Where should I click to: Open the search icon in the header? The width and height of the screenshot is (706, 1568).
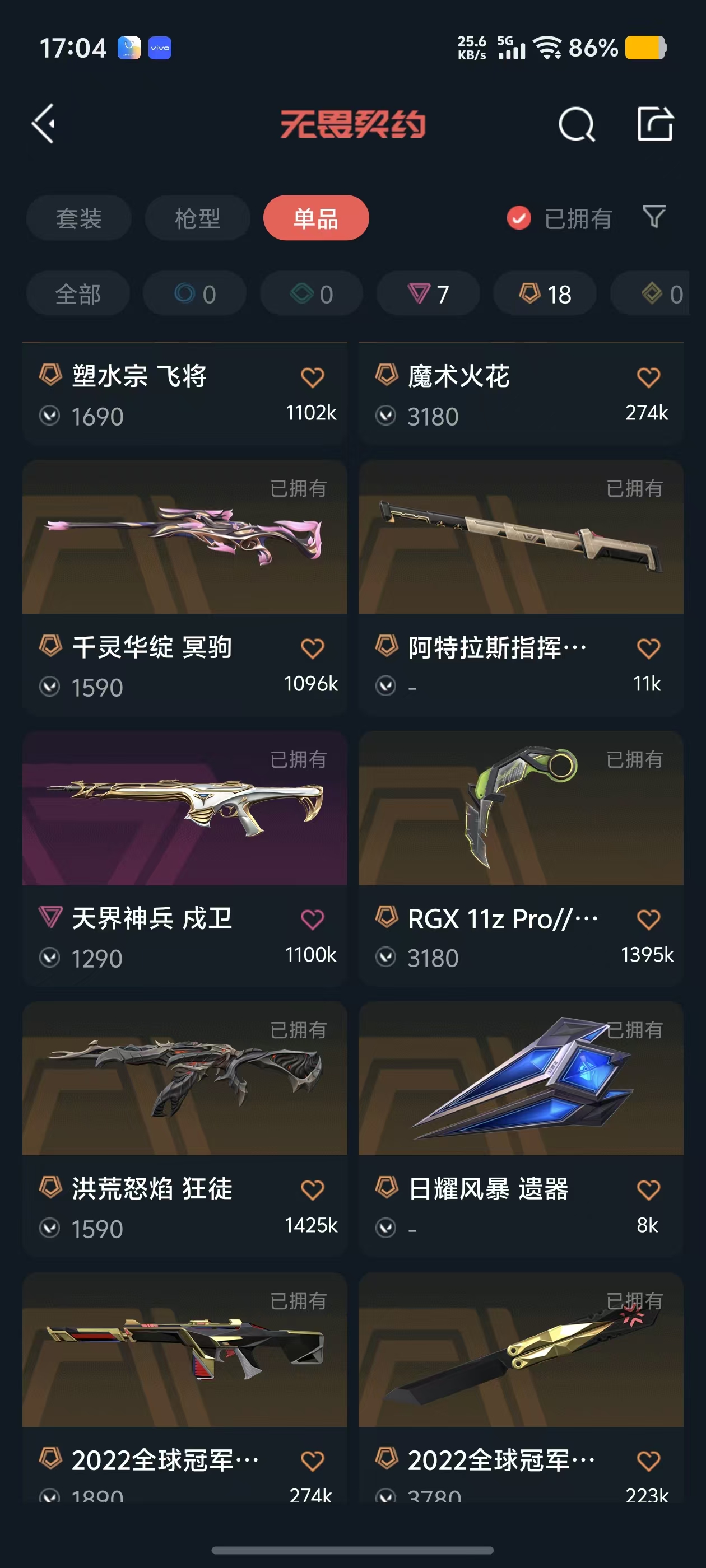click(x=575, y=124)
